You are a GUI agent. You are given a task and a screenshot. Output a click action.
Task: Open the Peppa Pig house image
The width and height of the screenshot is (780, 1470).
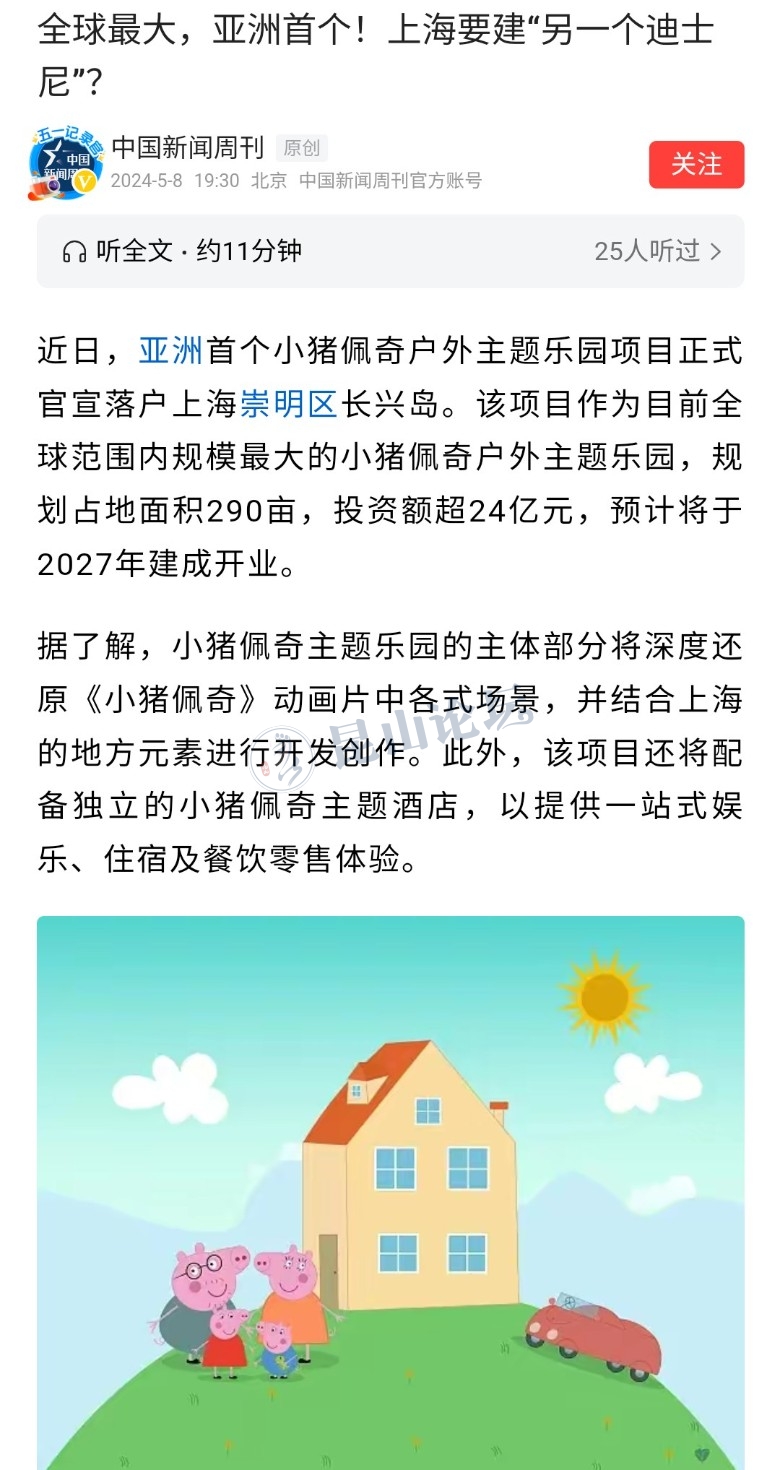click(390, 1190)
